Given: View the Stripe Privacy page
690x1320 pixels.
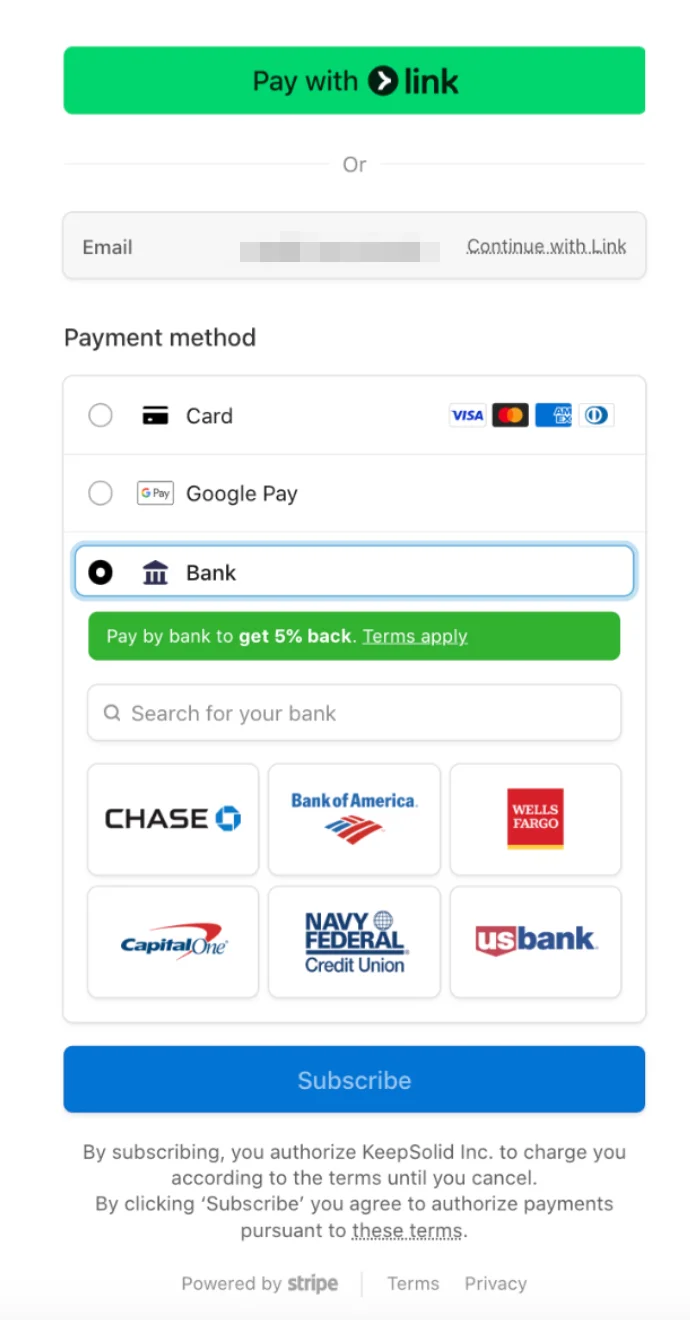Looking at the screenshot, I should pos(495,1283).
